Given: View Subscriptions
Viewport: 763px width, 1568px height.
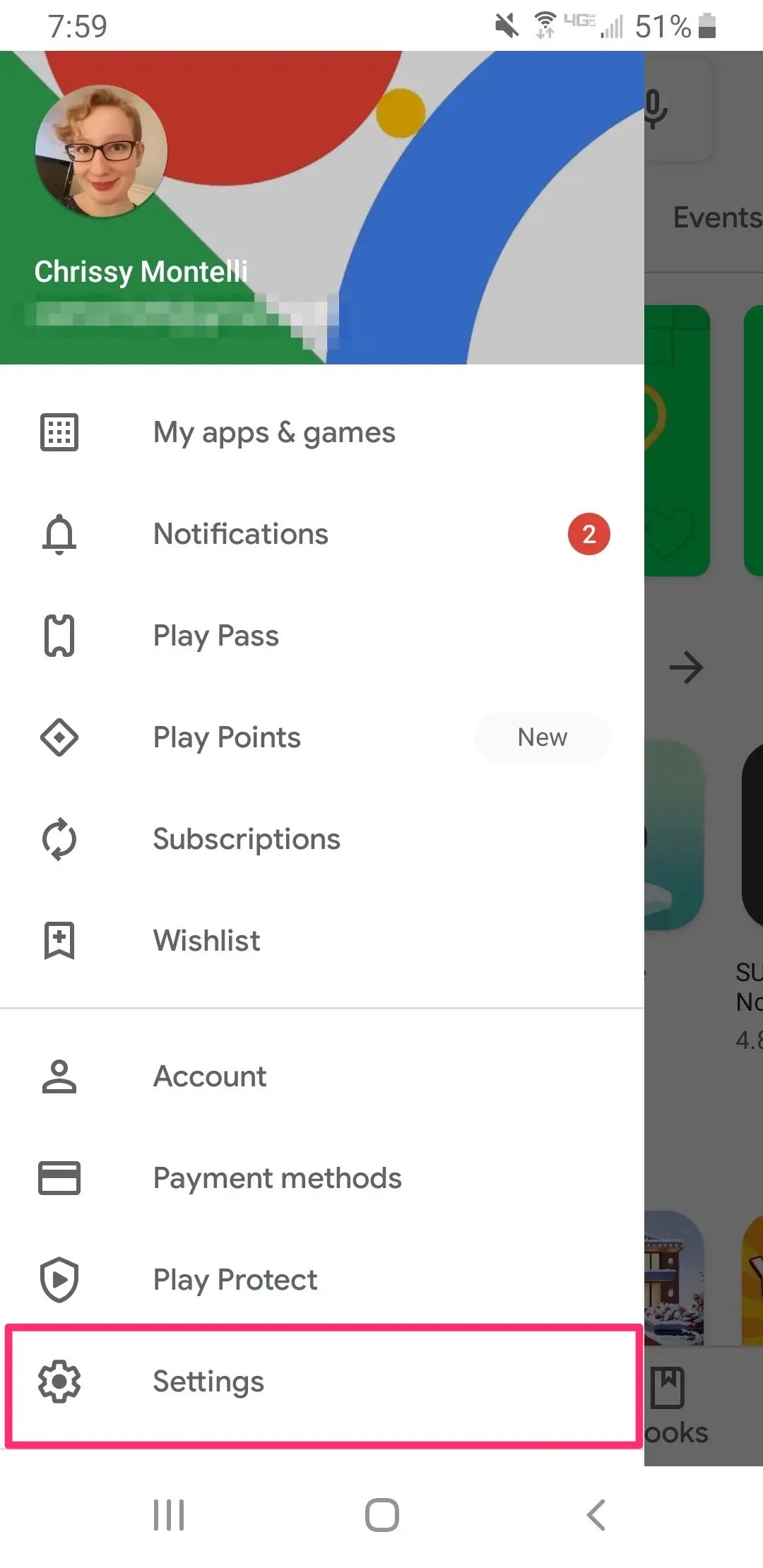Looking at the screenshot, I should tap(321, 839).
